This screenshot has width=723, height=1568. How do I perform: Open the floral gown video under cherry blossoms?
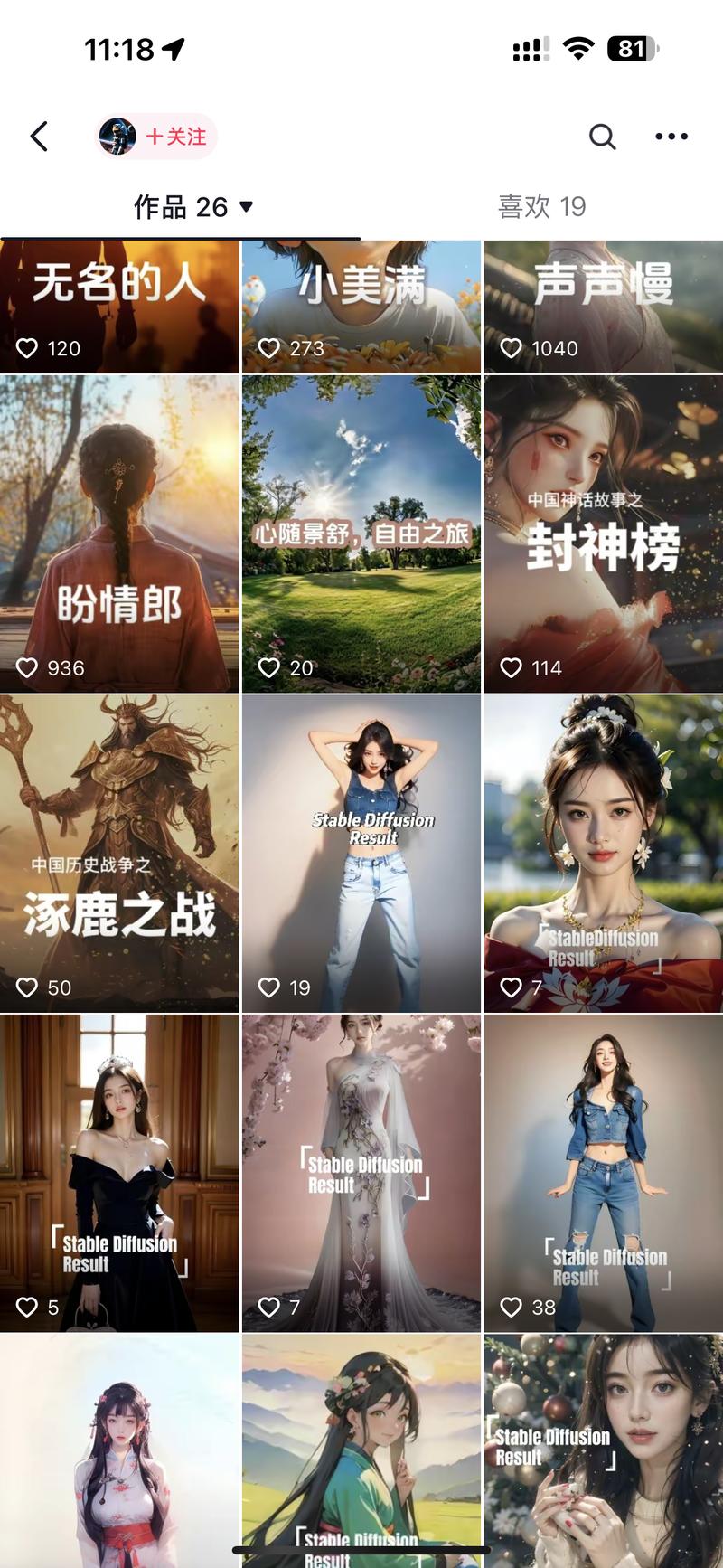click(x=361, y=1172)
